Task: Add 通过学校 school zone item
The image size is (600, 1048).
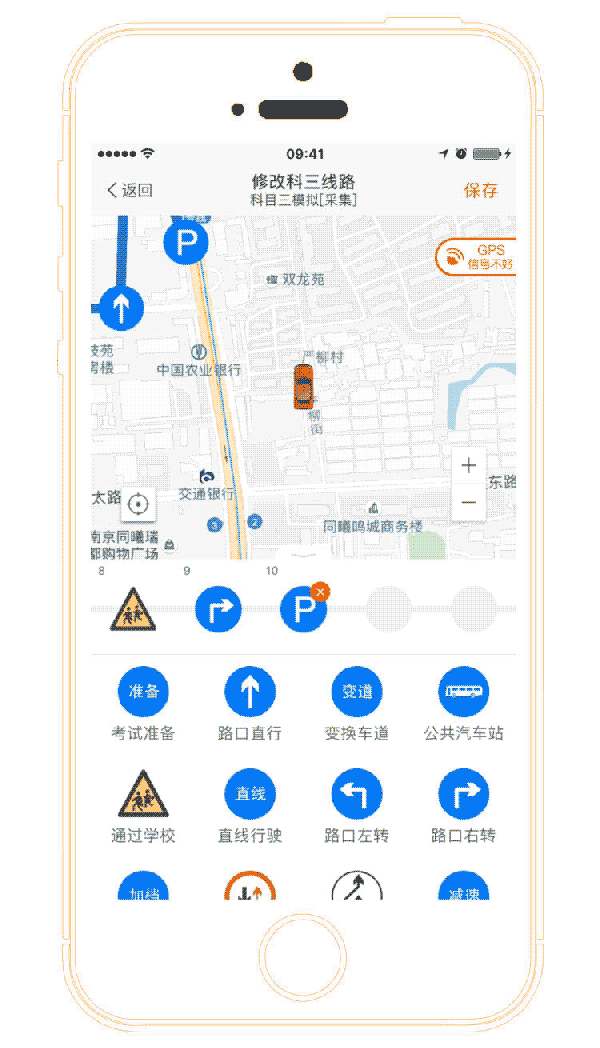Action: (x=143, y=794)
